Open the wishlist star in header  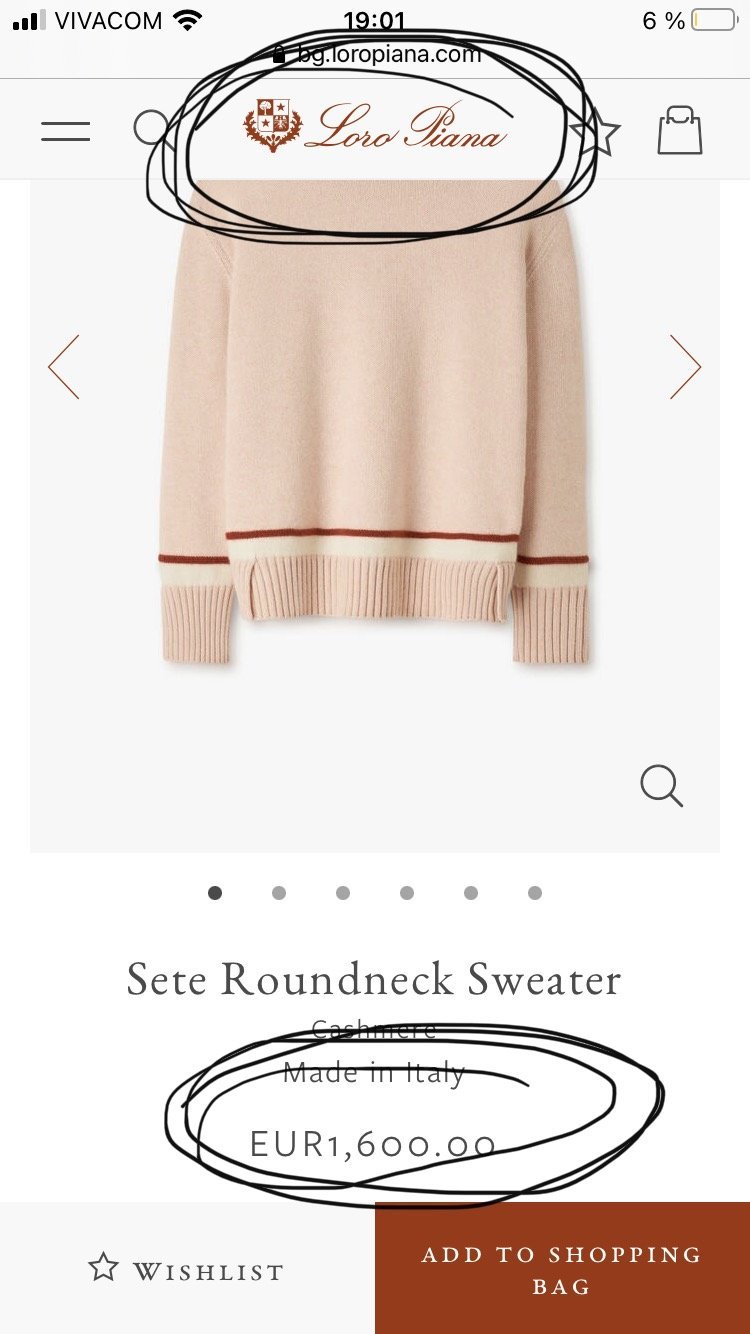click(x=595, y=131)
